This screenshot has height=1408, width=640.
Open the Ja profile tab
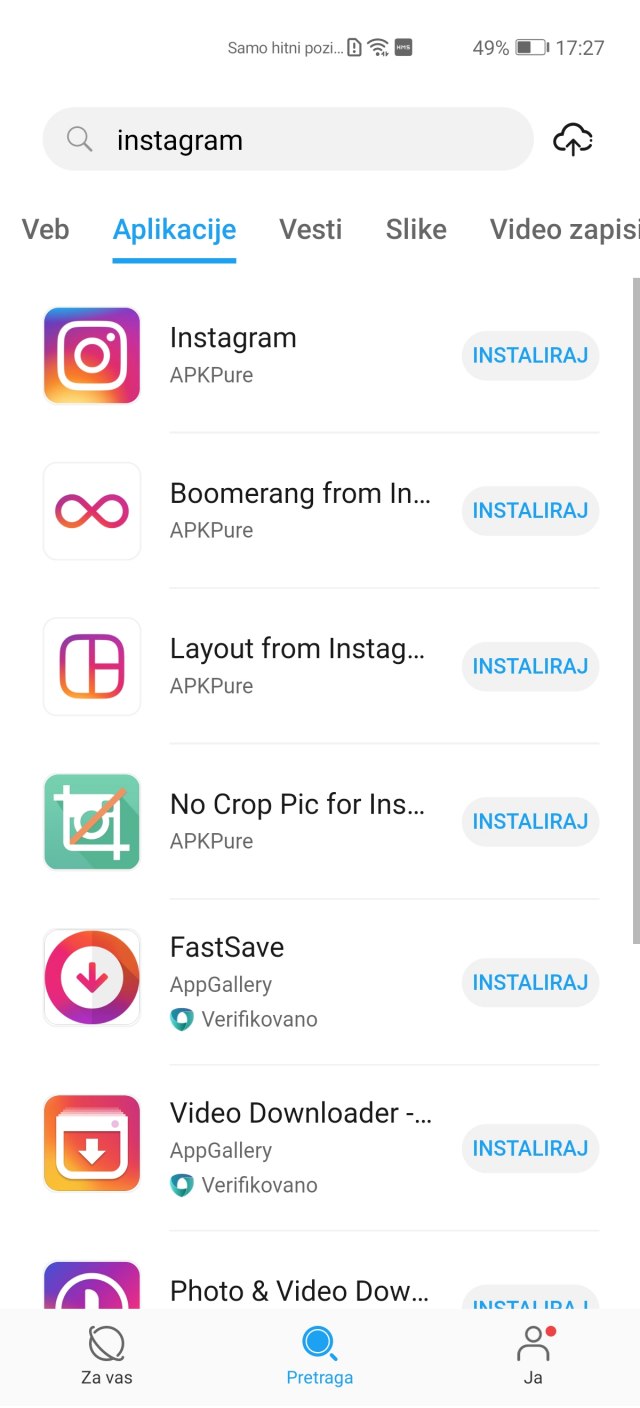pyautogui.click(x=533, y=1356)
